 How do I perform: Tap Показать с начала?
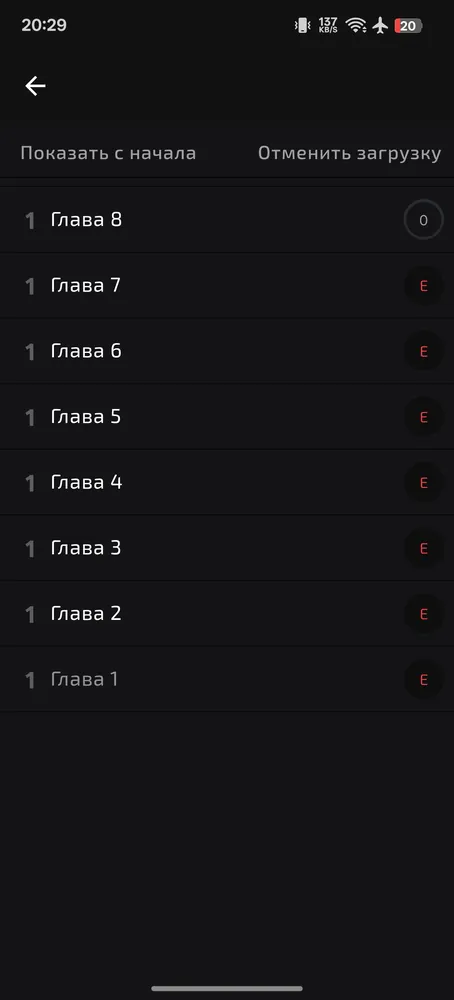tap(108, 153)
